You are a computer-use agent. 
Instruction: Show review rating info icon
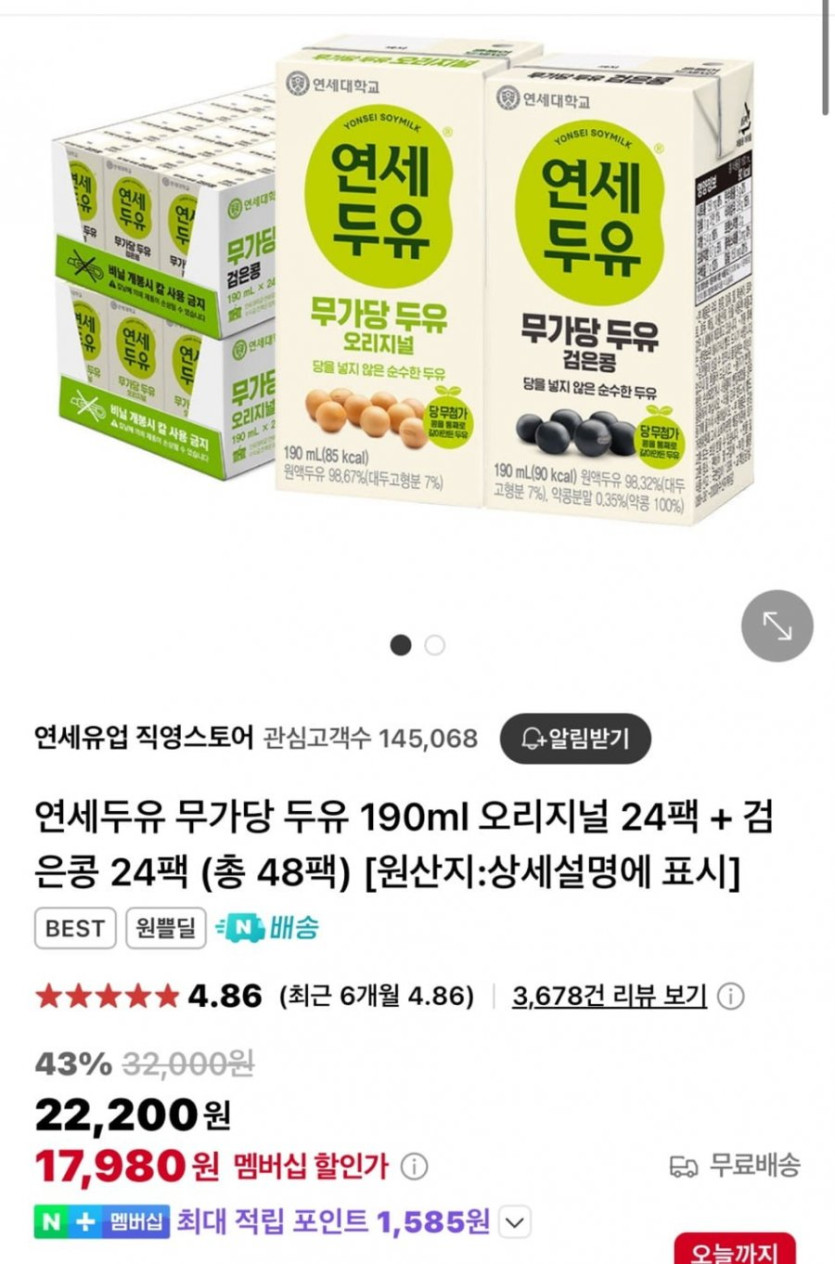click(731, 997)
